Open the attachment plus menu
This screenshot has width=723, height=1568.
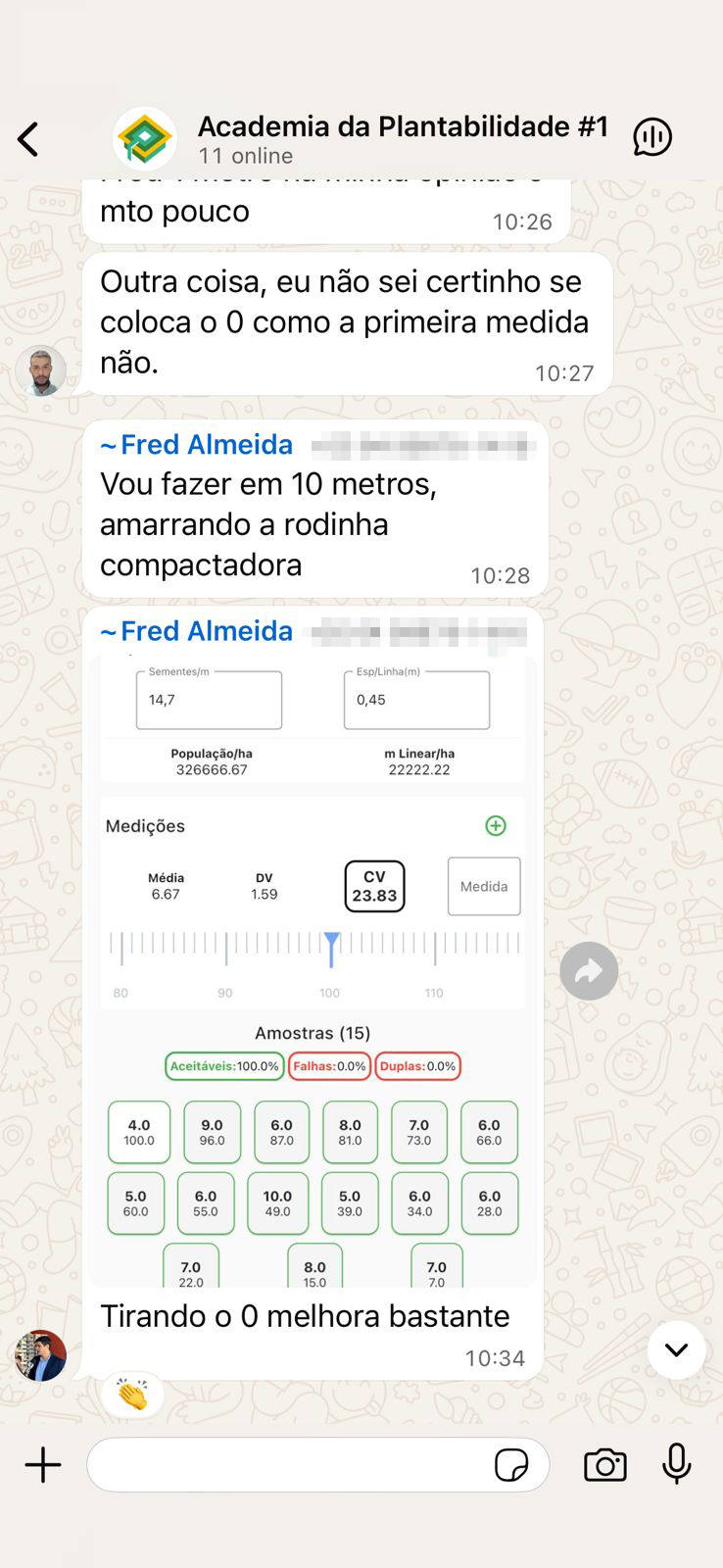click(x=43, y=1465)
